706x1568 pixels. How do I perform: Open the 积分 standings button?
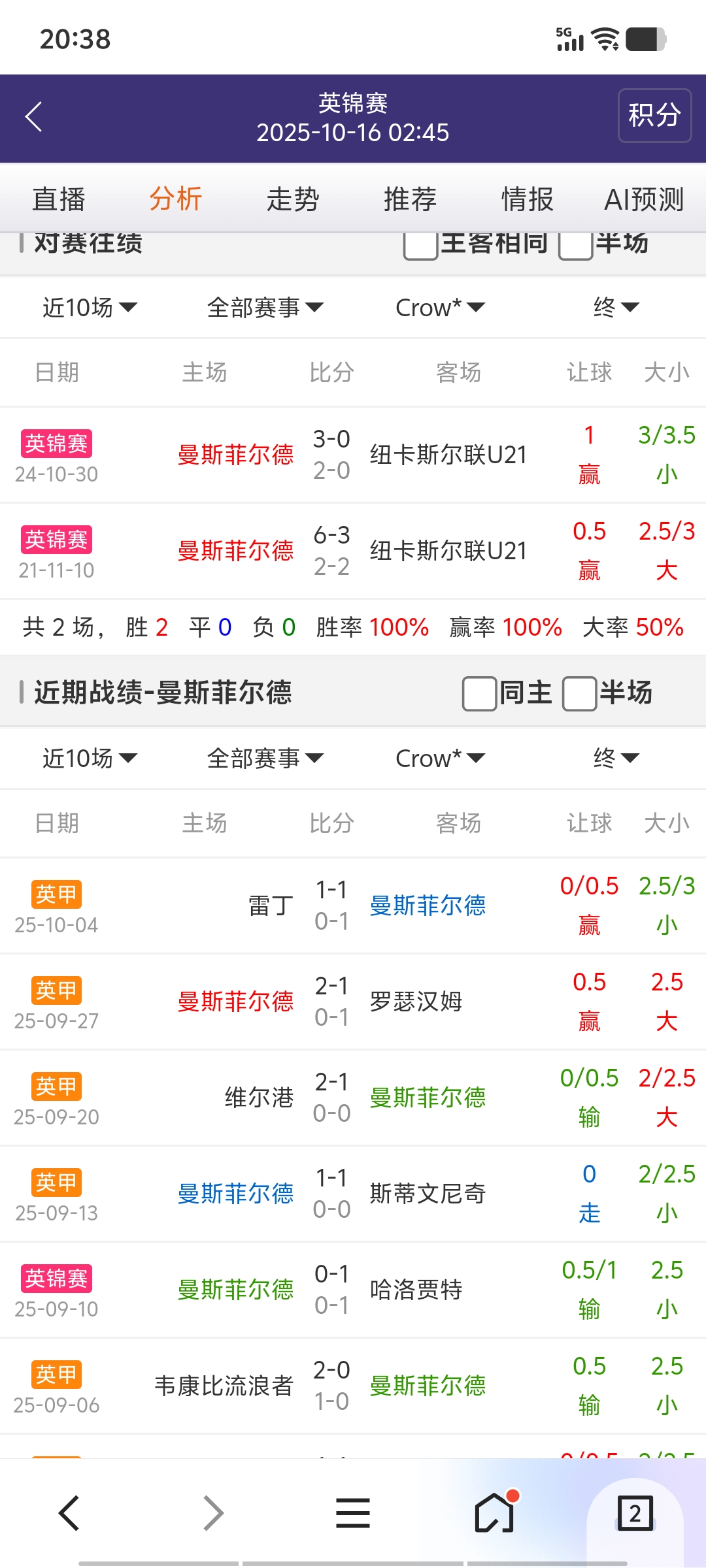click(654, 116)
